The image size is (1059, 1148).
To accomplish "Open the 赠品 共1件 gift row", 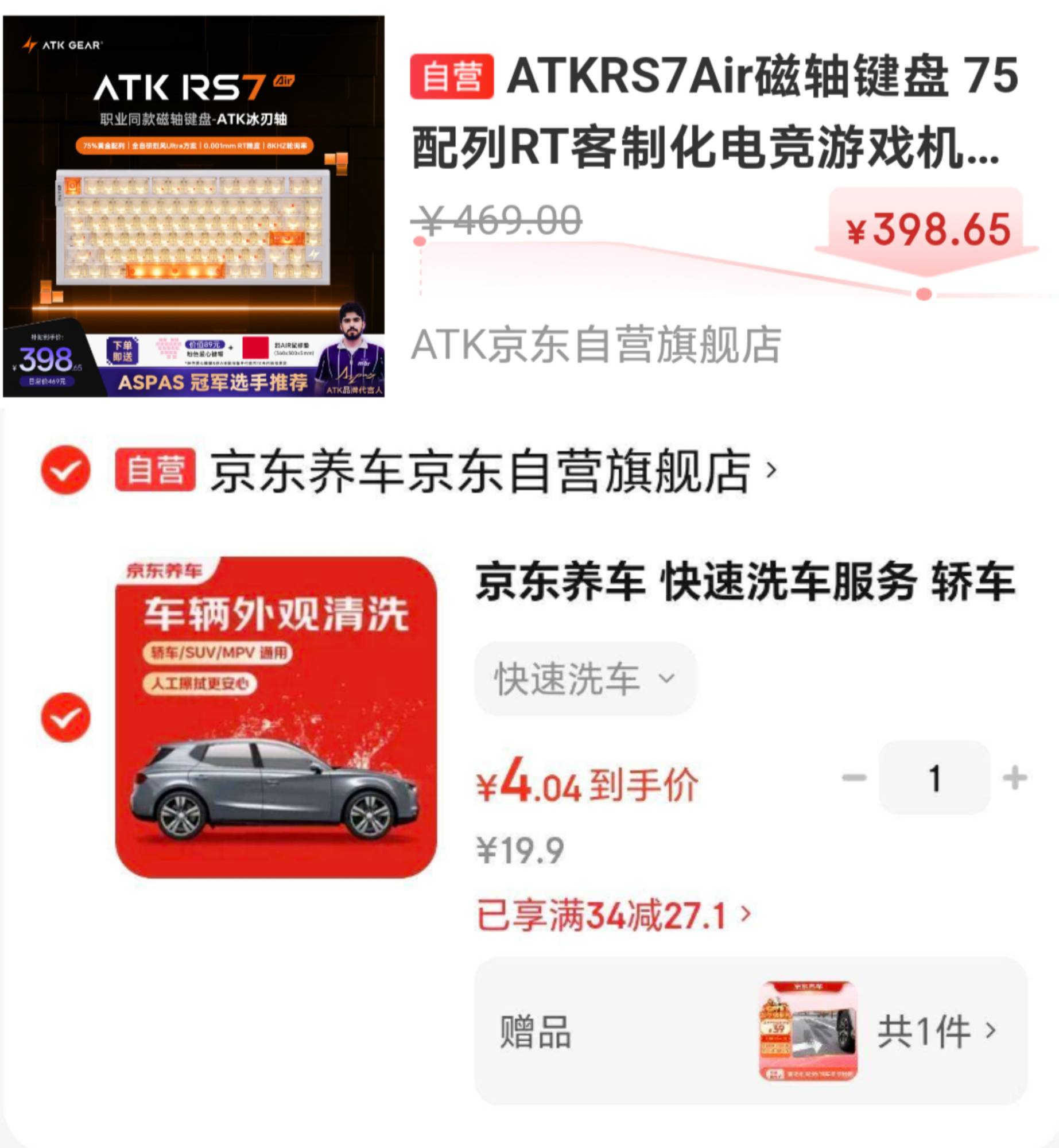I will tap(750, 1031).
